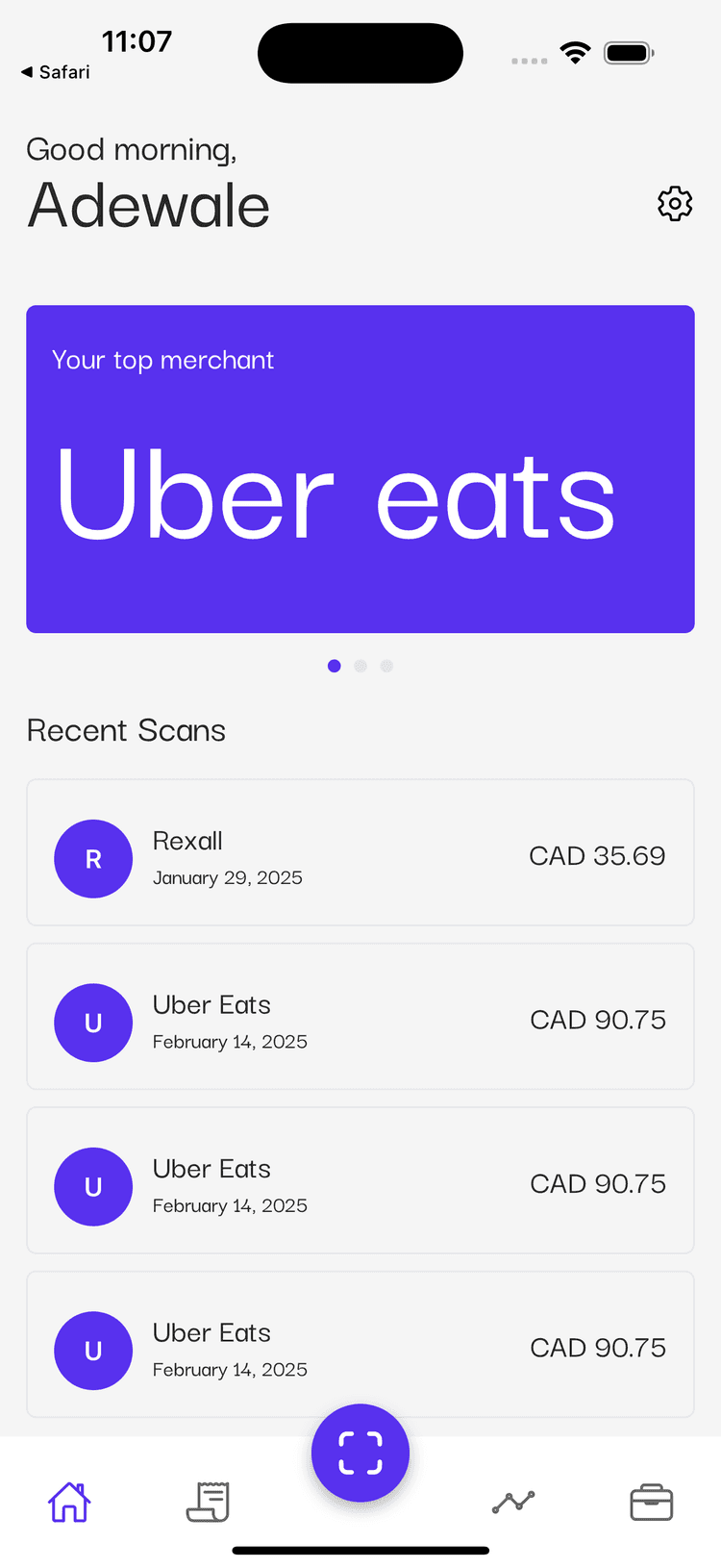Open the Analytics trends icon
The width and height of the screenshot is (721, 1568).
[x=512, y=1502]
